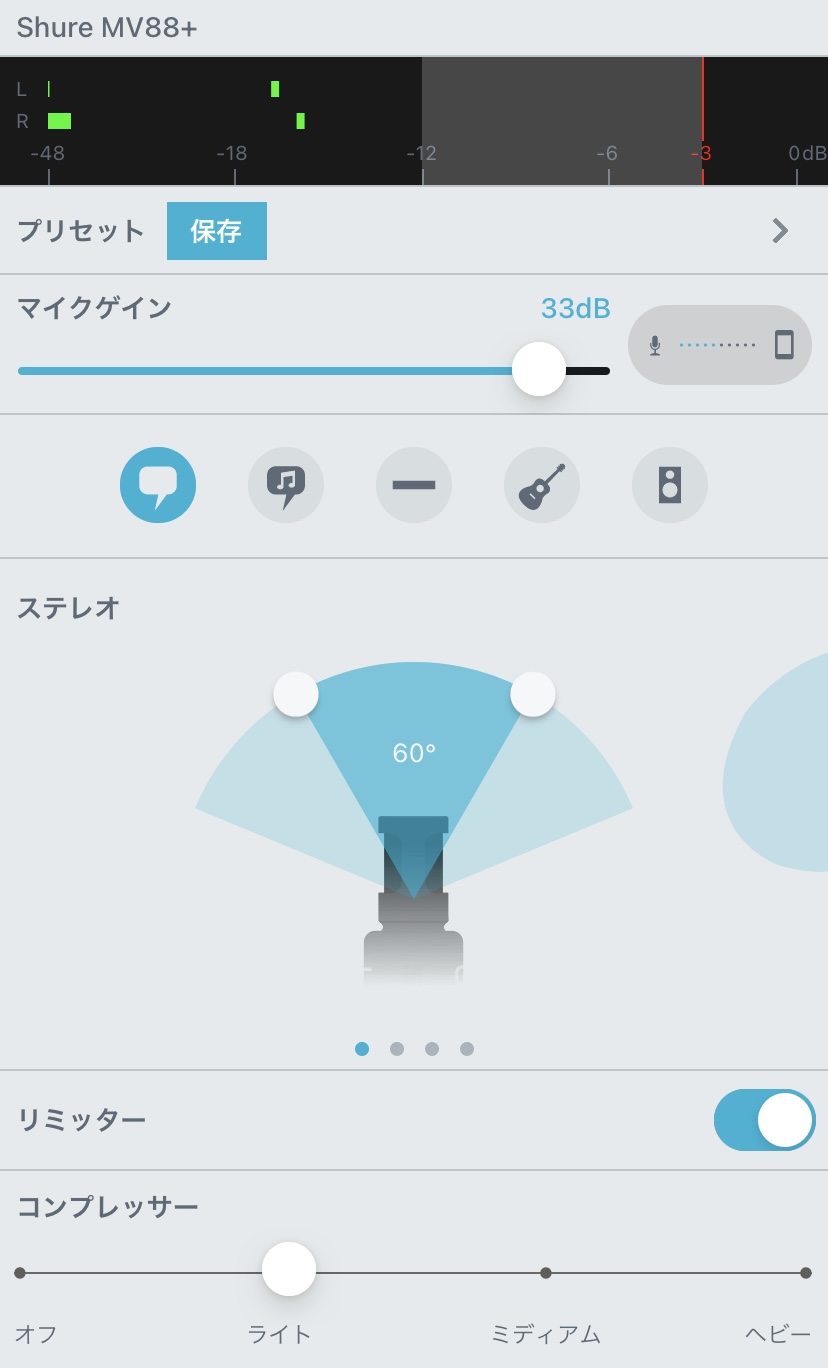The image size is (828, 1368).
Task: Turn off the リミッター switch
Action: (x=764, y=1120)
